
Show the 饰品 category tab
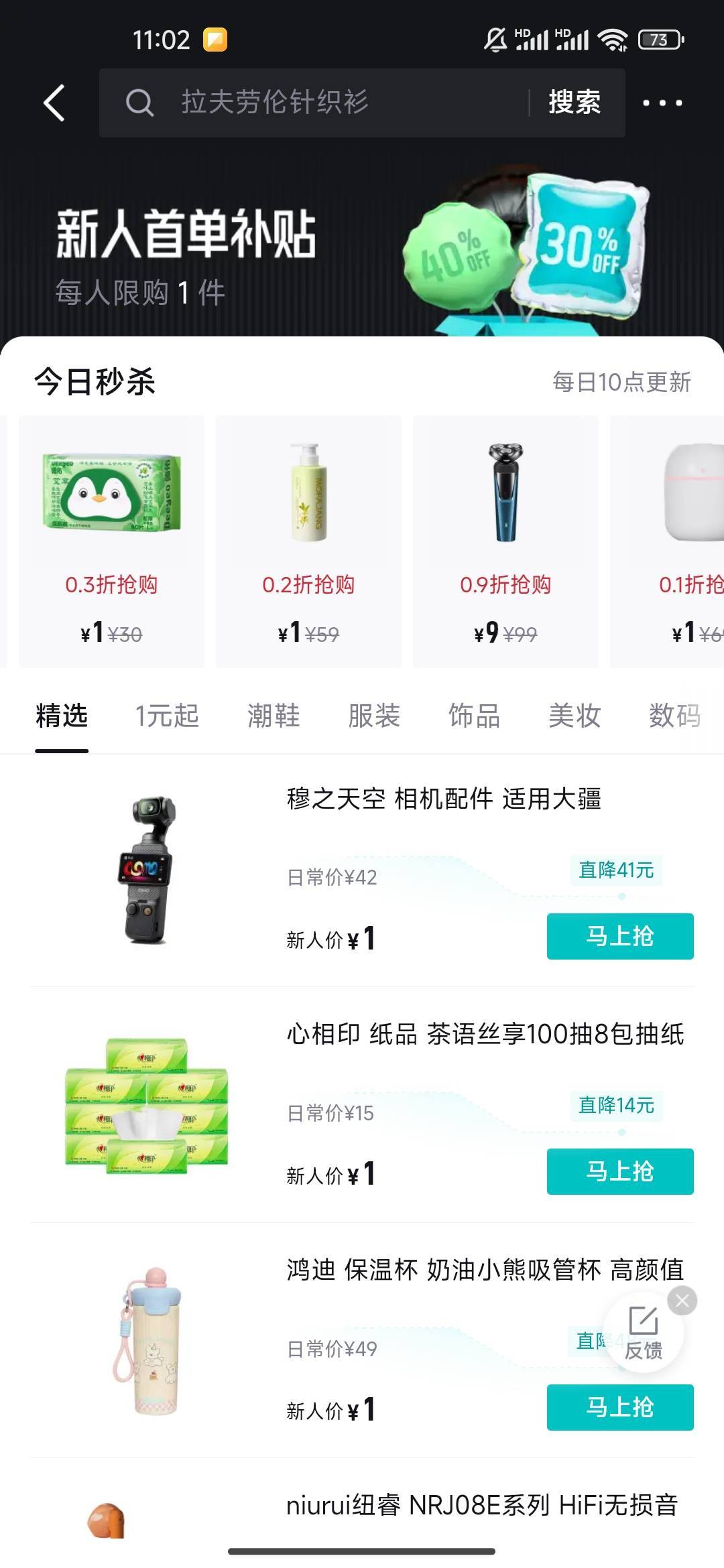pyautogui.click(x=474, y=716)
